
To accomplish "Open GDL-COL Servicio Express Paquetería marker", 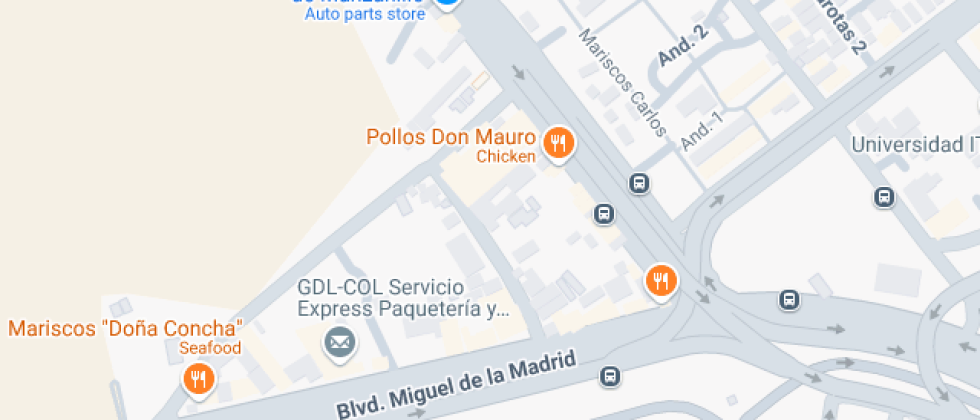I will pos(339,343).
